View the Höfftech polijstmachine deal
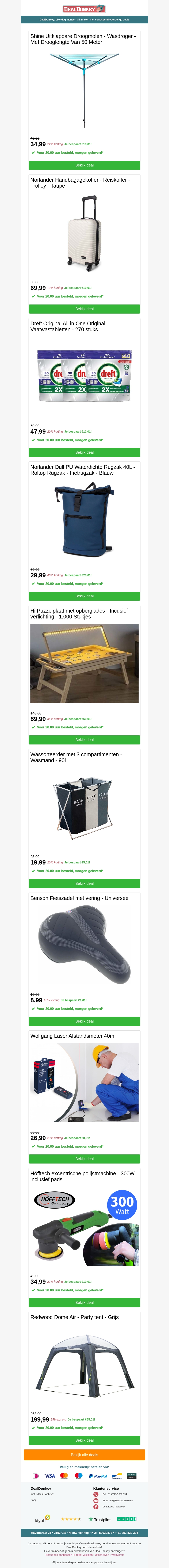169x1568 pixels. tap(84, 1302)
